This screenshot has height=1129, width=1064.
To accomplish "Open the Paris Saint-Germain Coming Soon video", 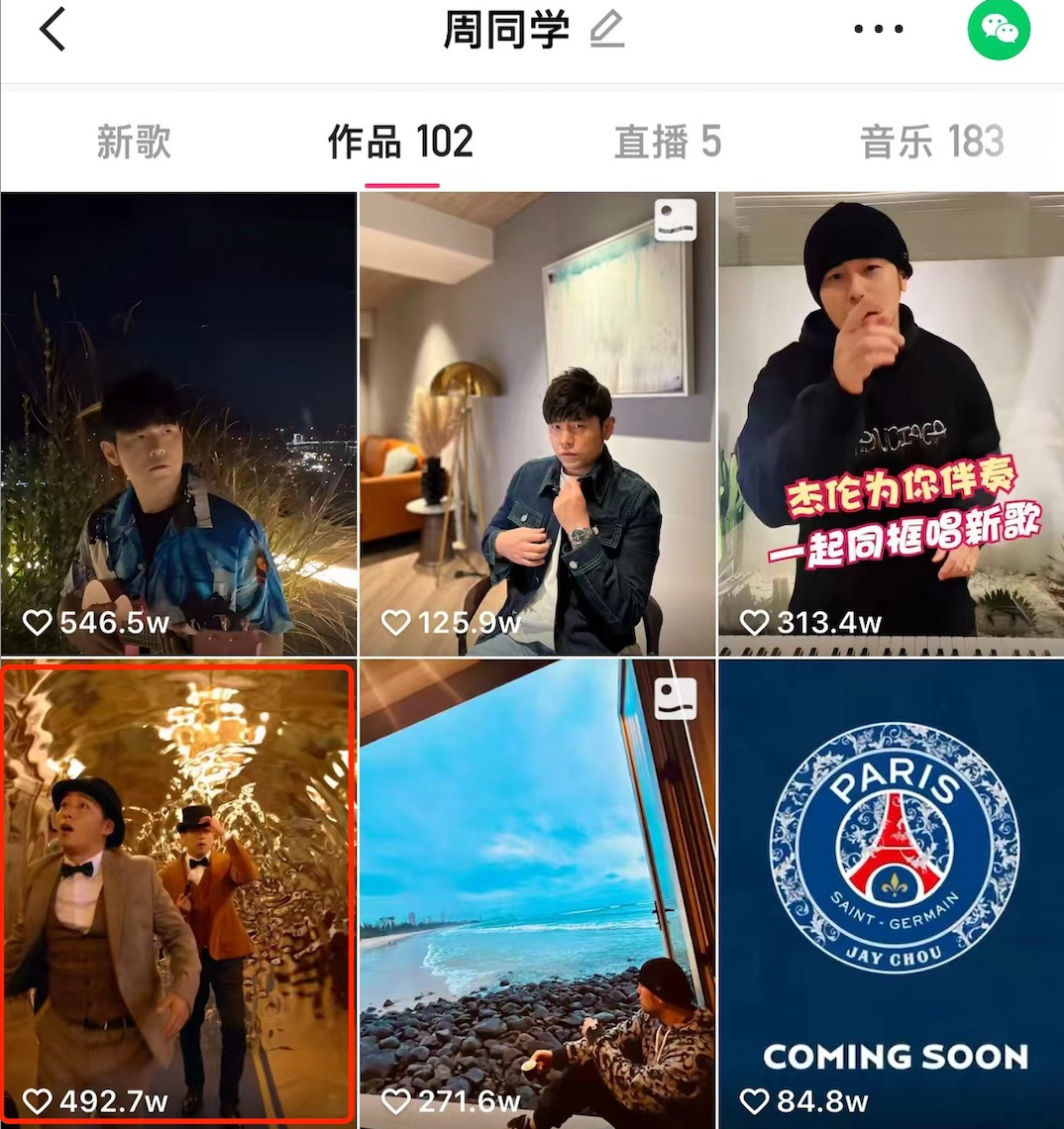I will pos(891,891).
